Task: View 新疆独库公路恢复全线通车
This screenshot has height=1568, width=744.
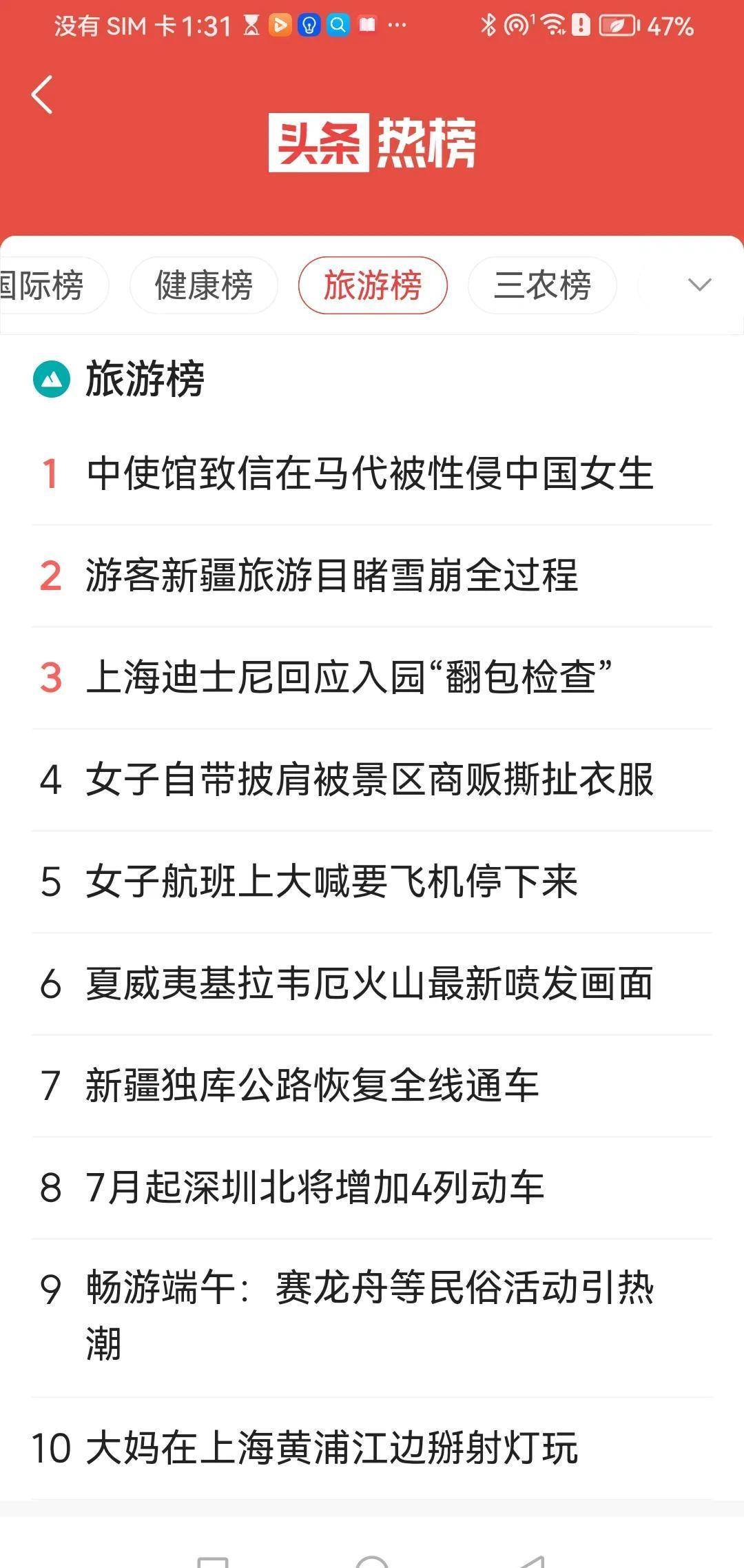Action: click(x=312, y=1086)
